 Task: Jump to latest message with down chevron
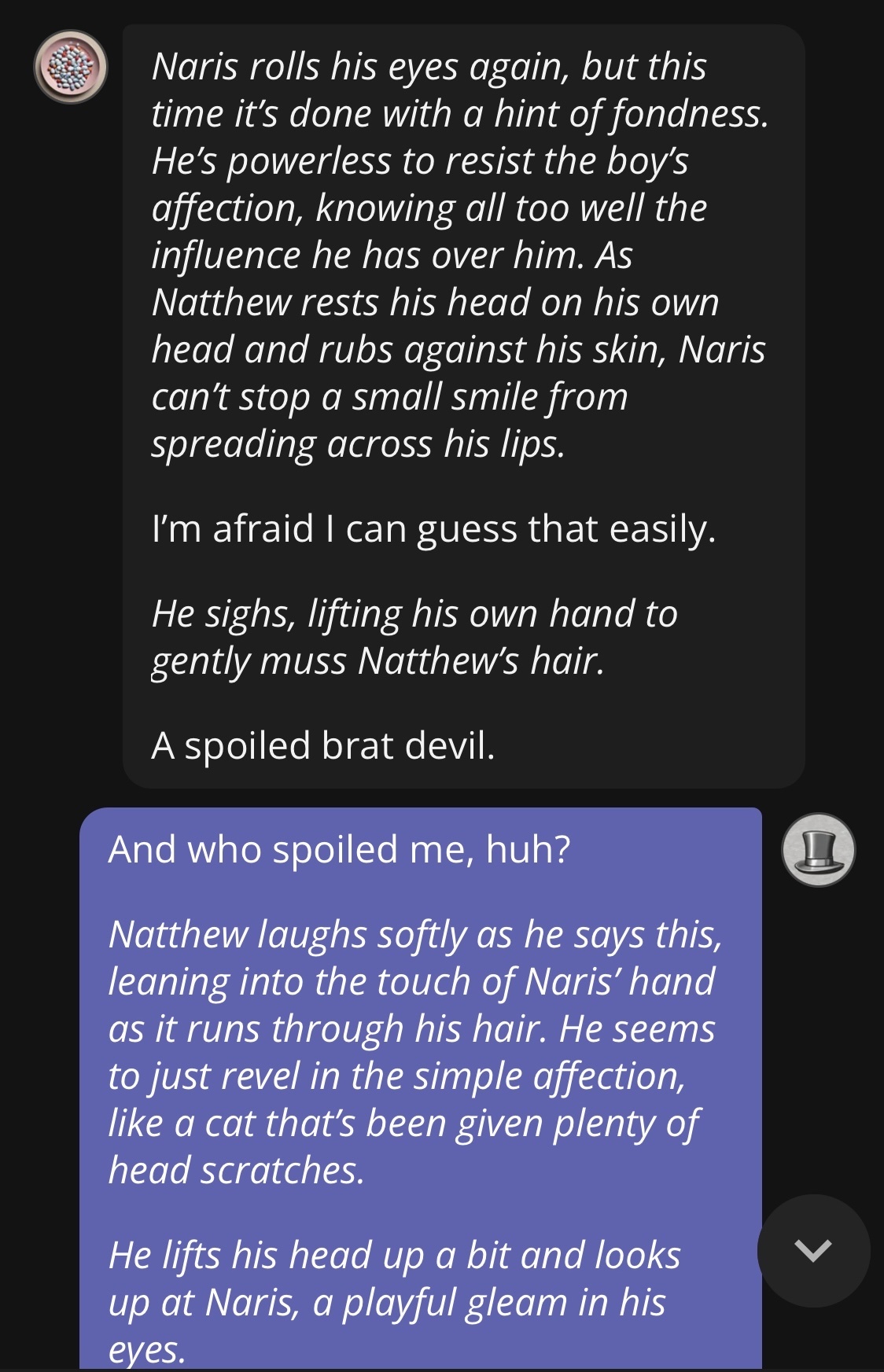pos(813,1249)
